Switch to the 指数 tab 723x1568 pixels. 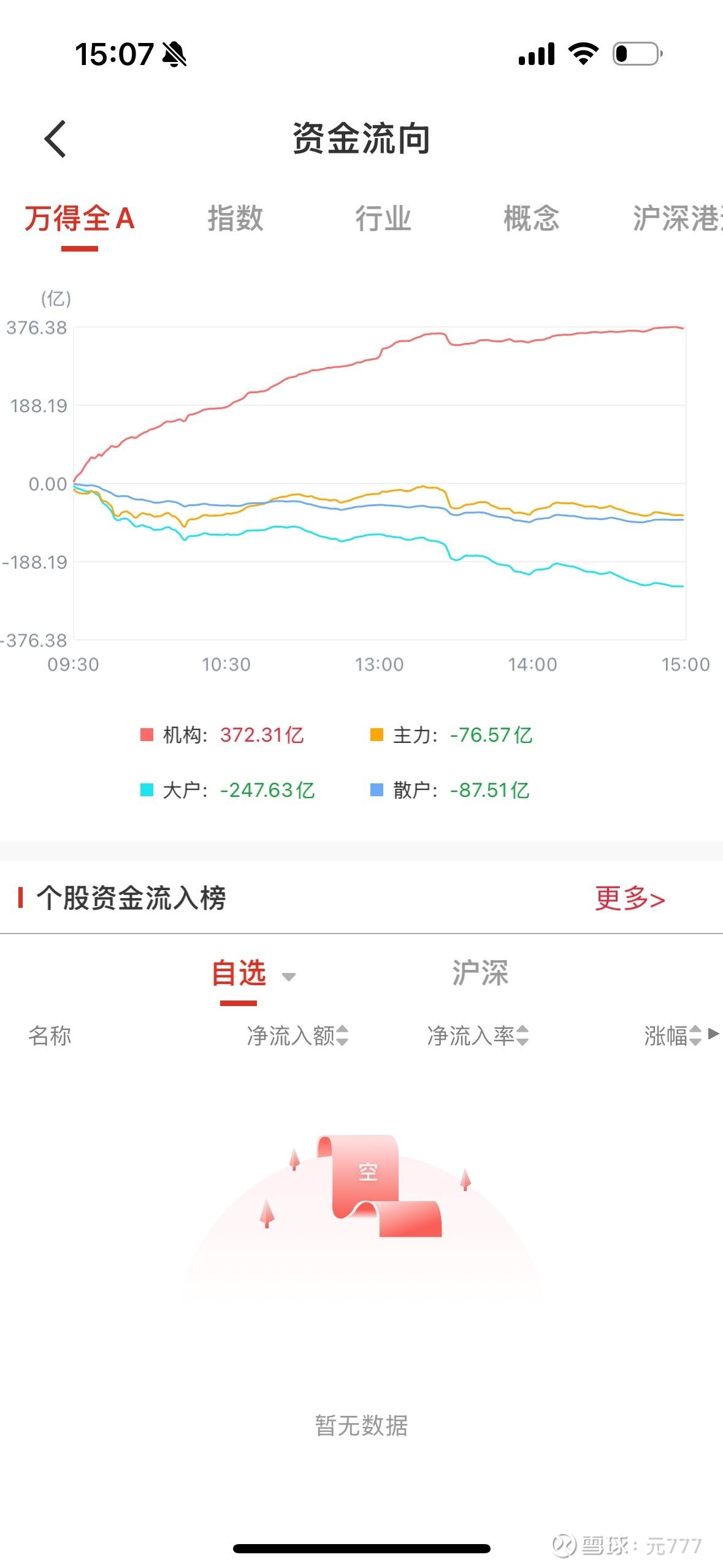point(235,218)
